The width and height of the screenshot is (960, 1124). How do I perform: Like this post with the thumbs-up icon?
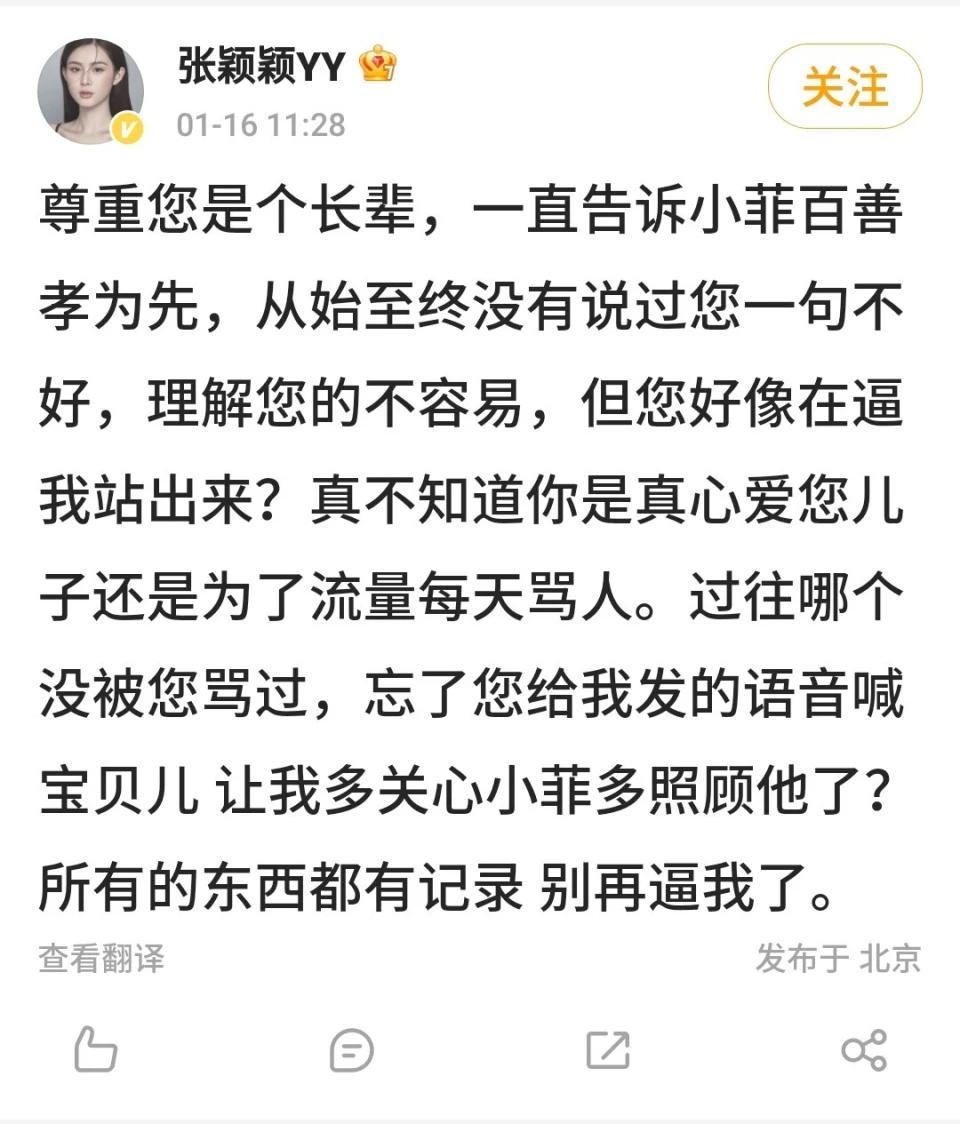[x=96, y=1050]
